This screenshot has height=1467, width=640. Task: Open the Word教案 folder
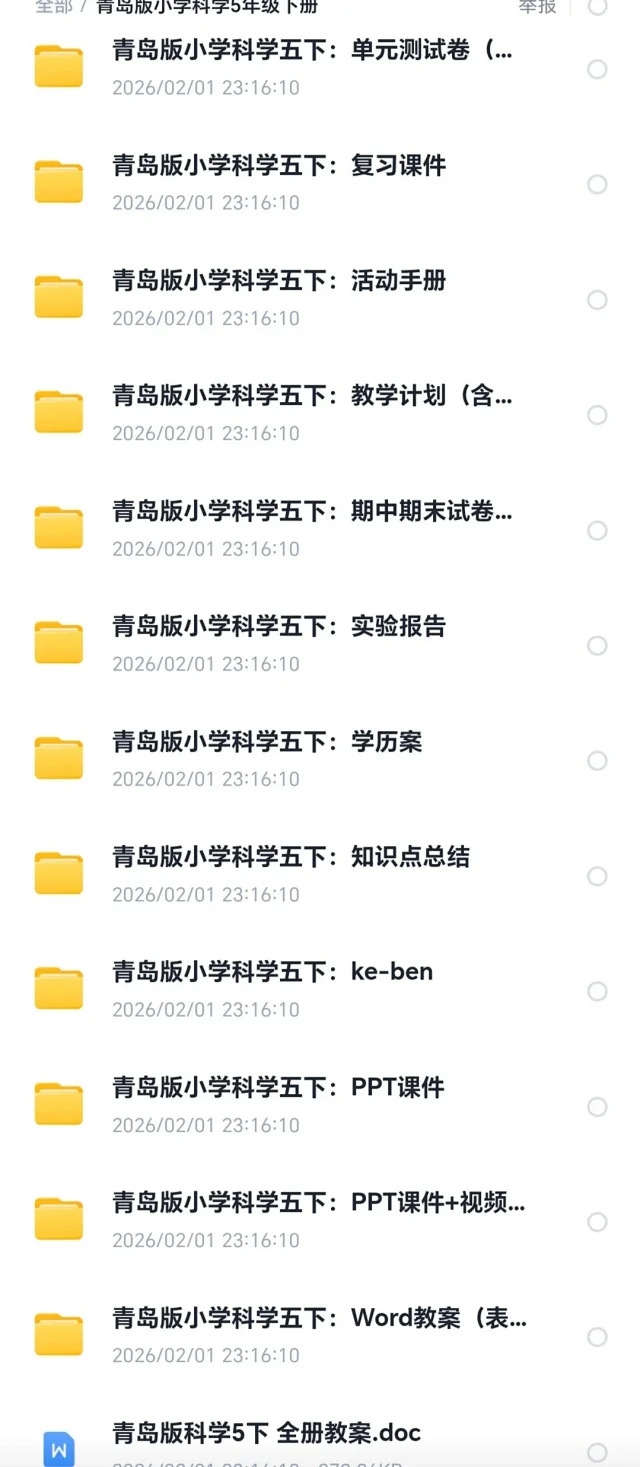319,1319
